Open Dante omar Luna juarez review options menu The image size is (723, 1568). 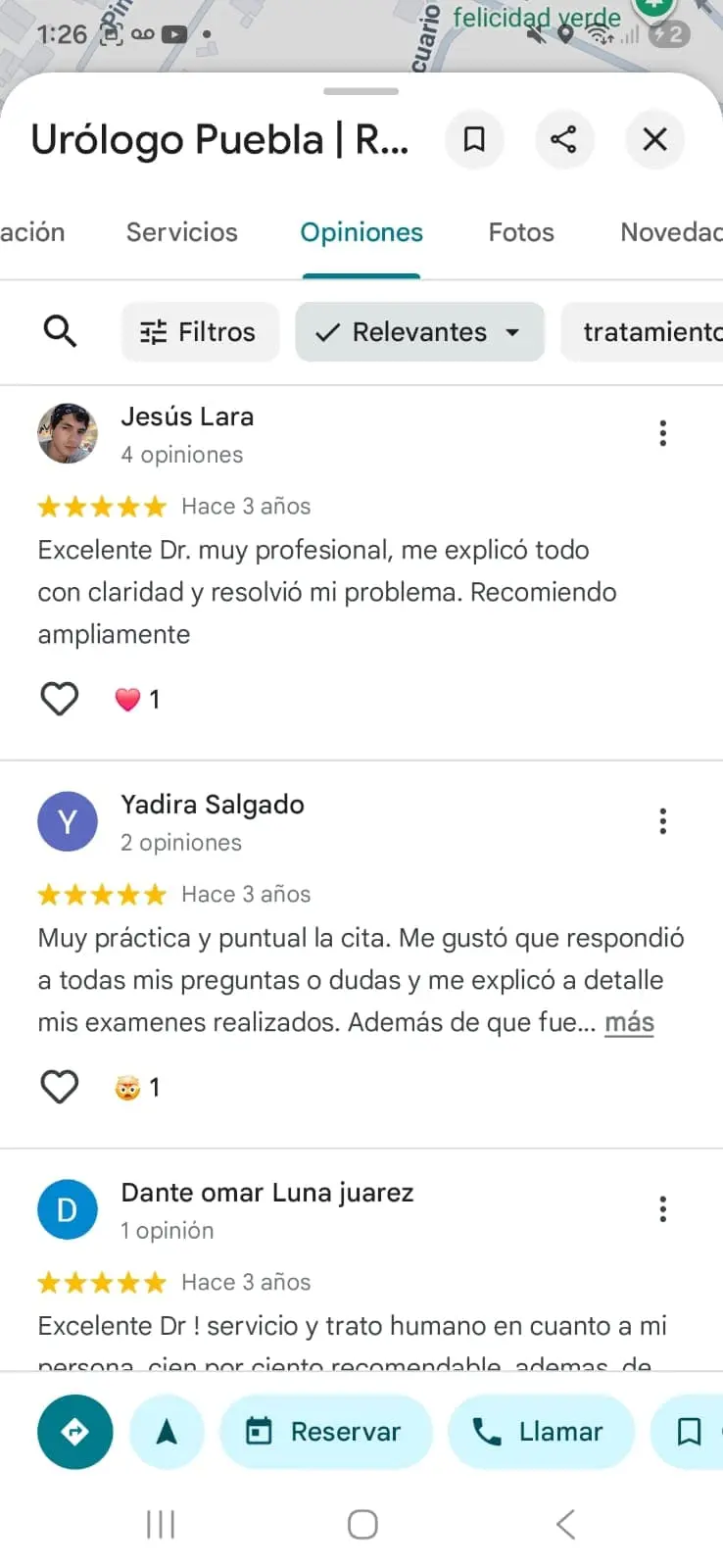[663, 1208]
